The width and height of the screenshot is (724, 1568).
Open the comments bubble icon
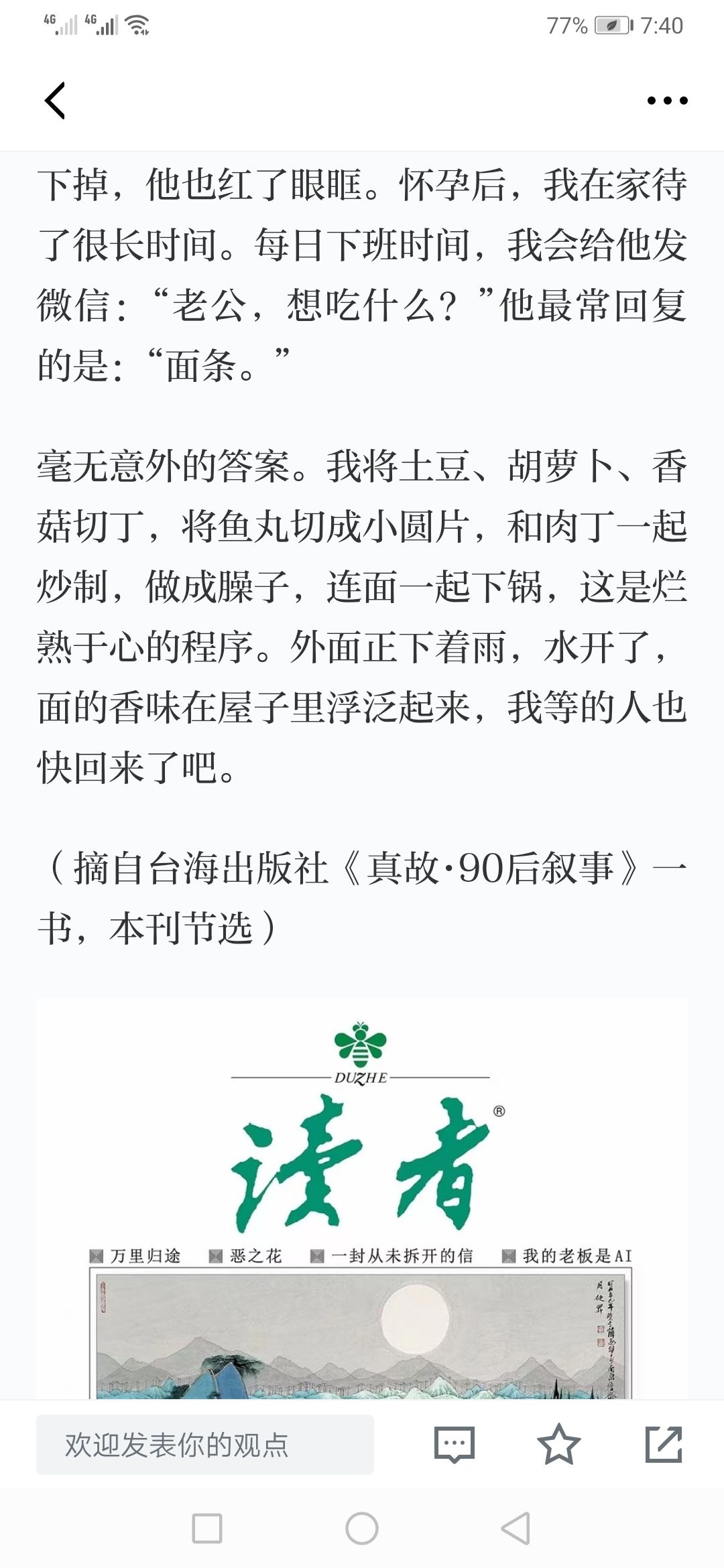coord(455,1444)
